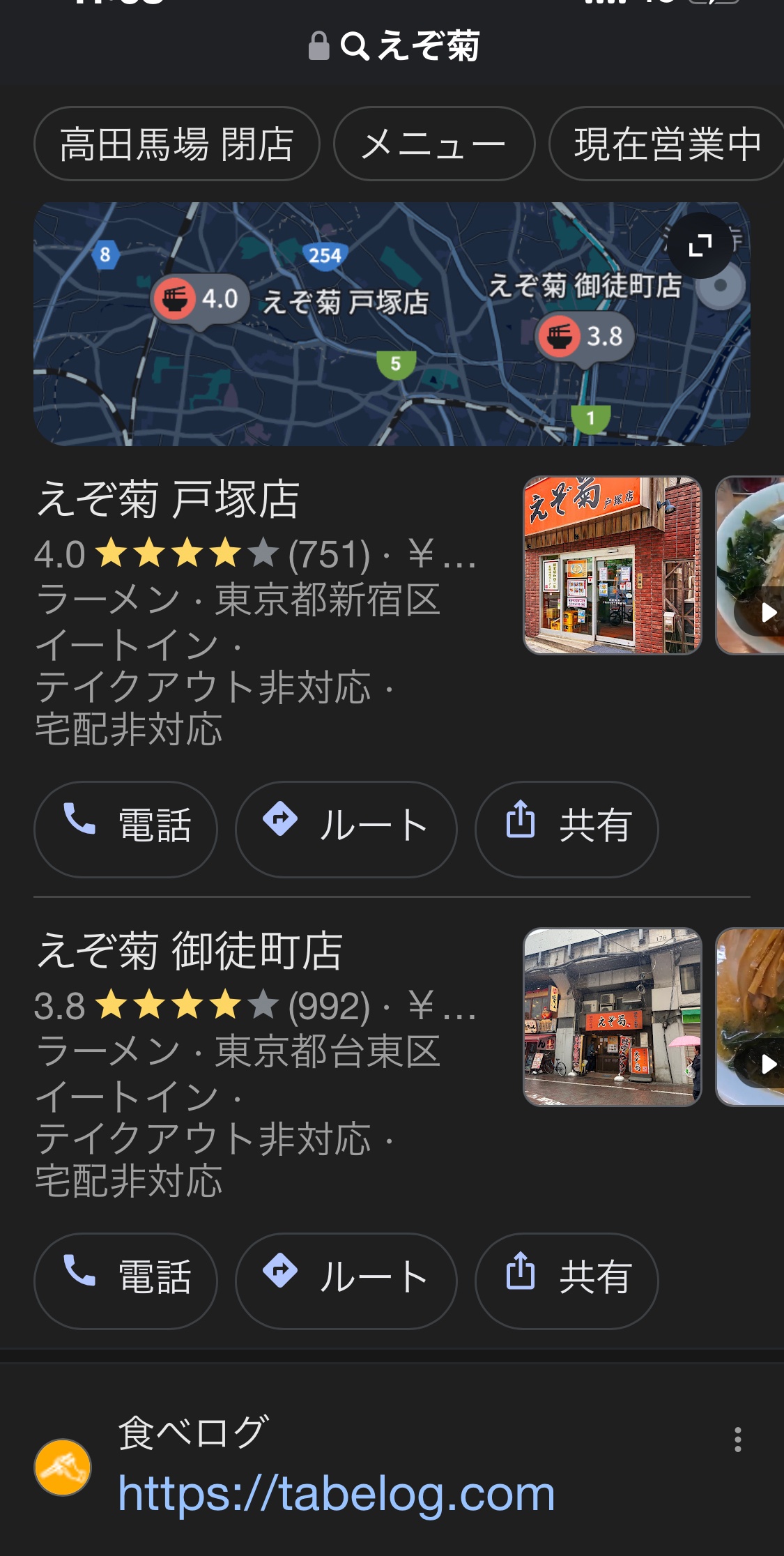View the storefront photo of 戸塚店

613,565
